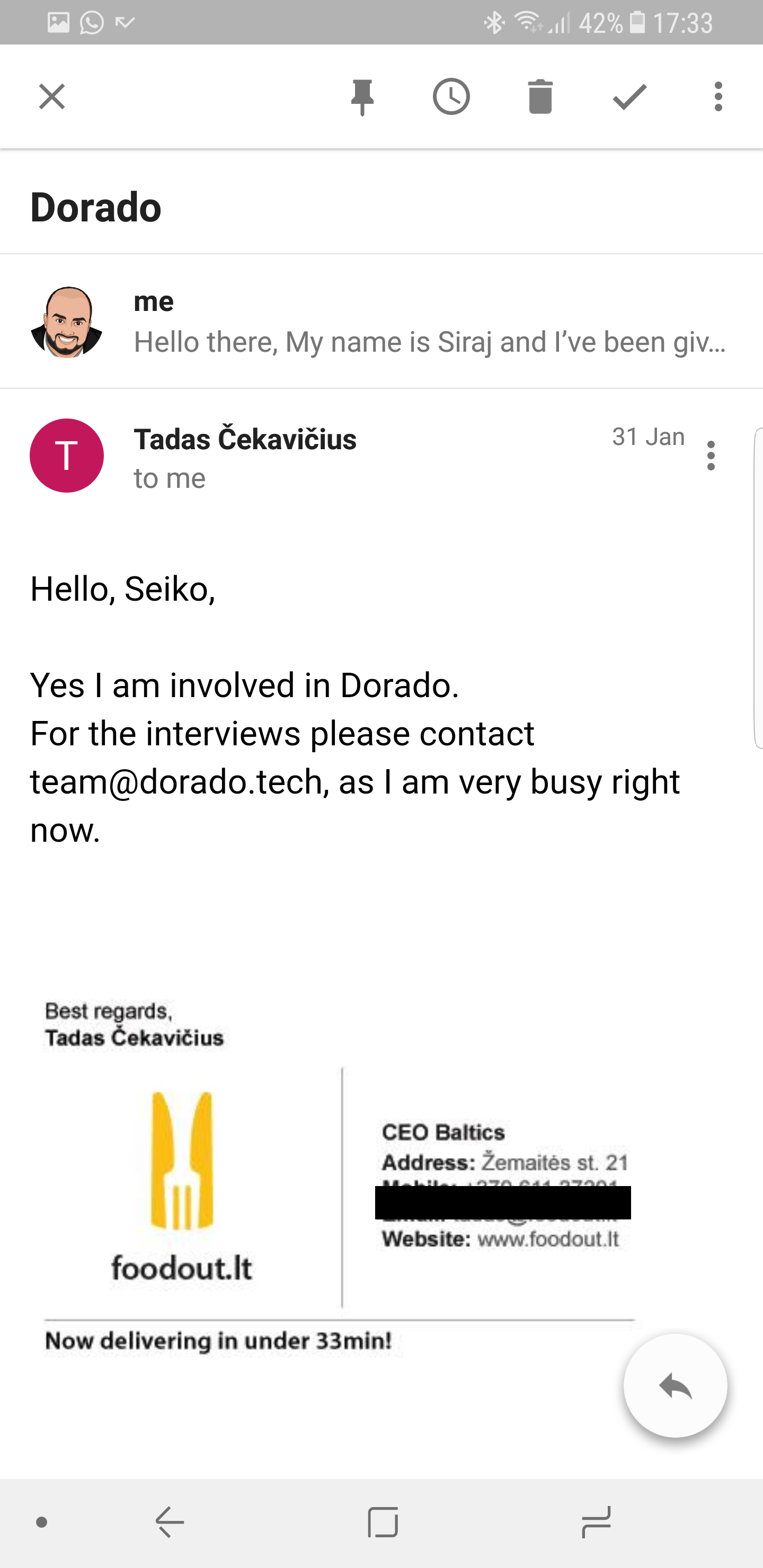This screenshot has height=1568, width=763.
Task: Tap the team@dorado.tech email address
Action: [x=176, y=781]
